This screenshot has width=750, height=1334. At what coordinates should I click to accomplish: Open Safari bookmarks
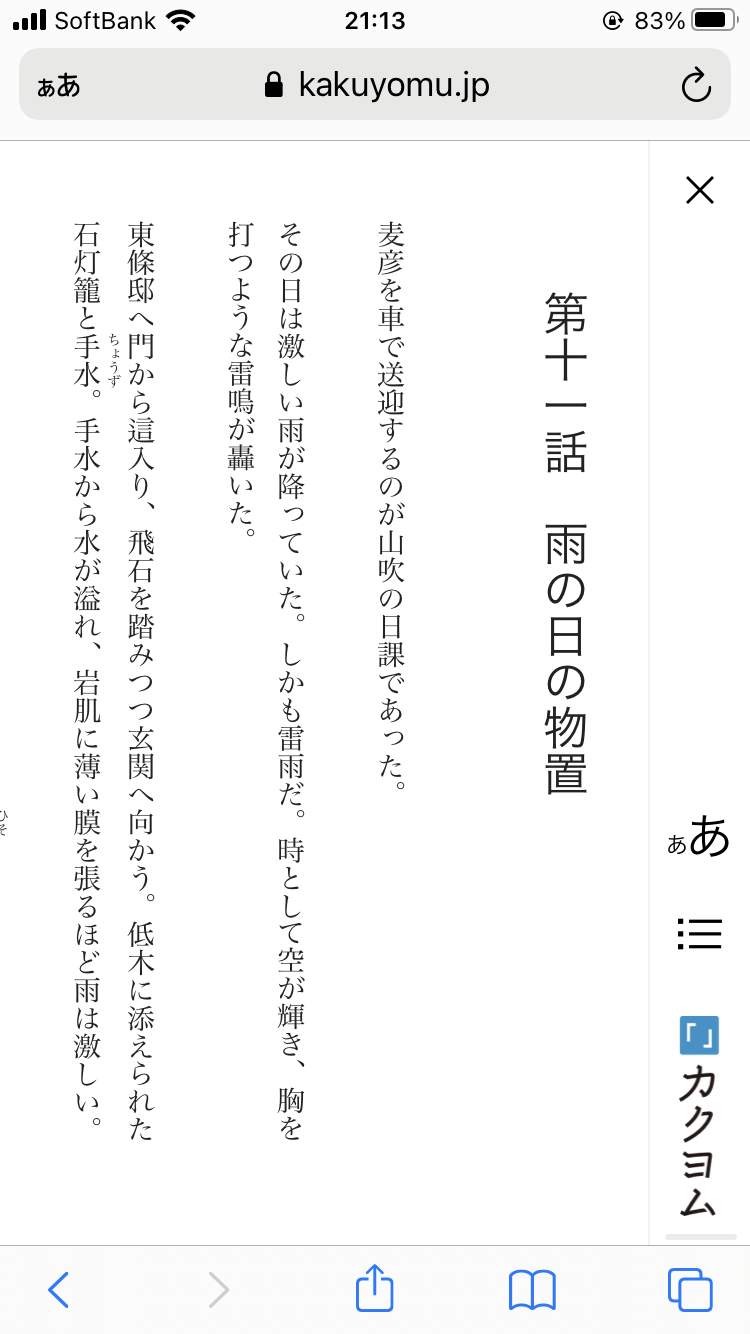coord(532,1290)
